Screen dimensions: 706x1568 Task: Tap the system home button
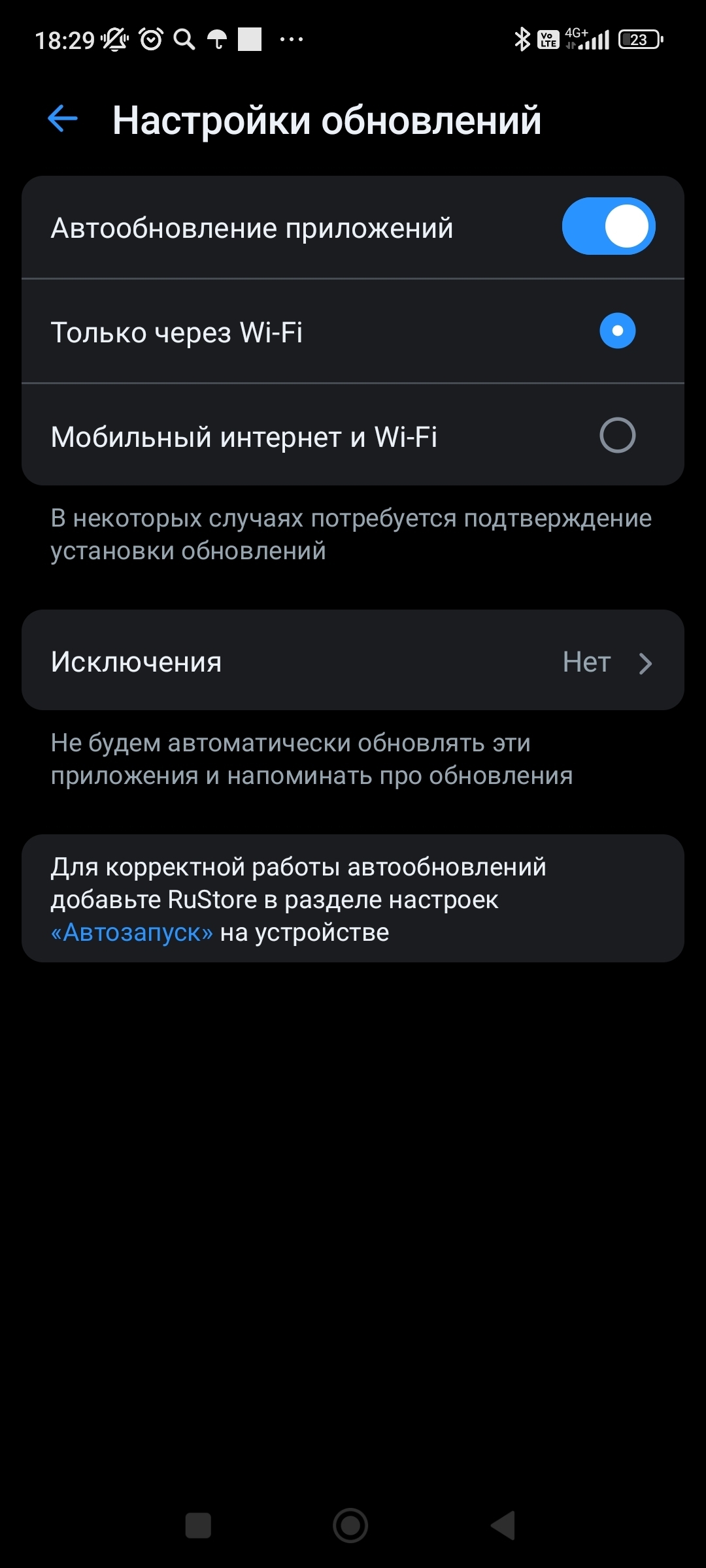[350, 1526]
